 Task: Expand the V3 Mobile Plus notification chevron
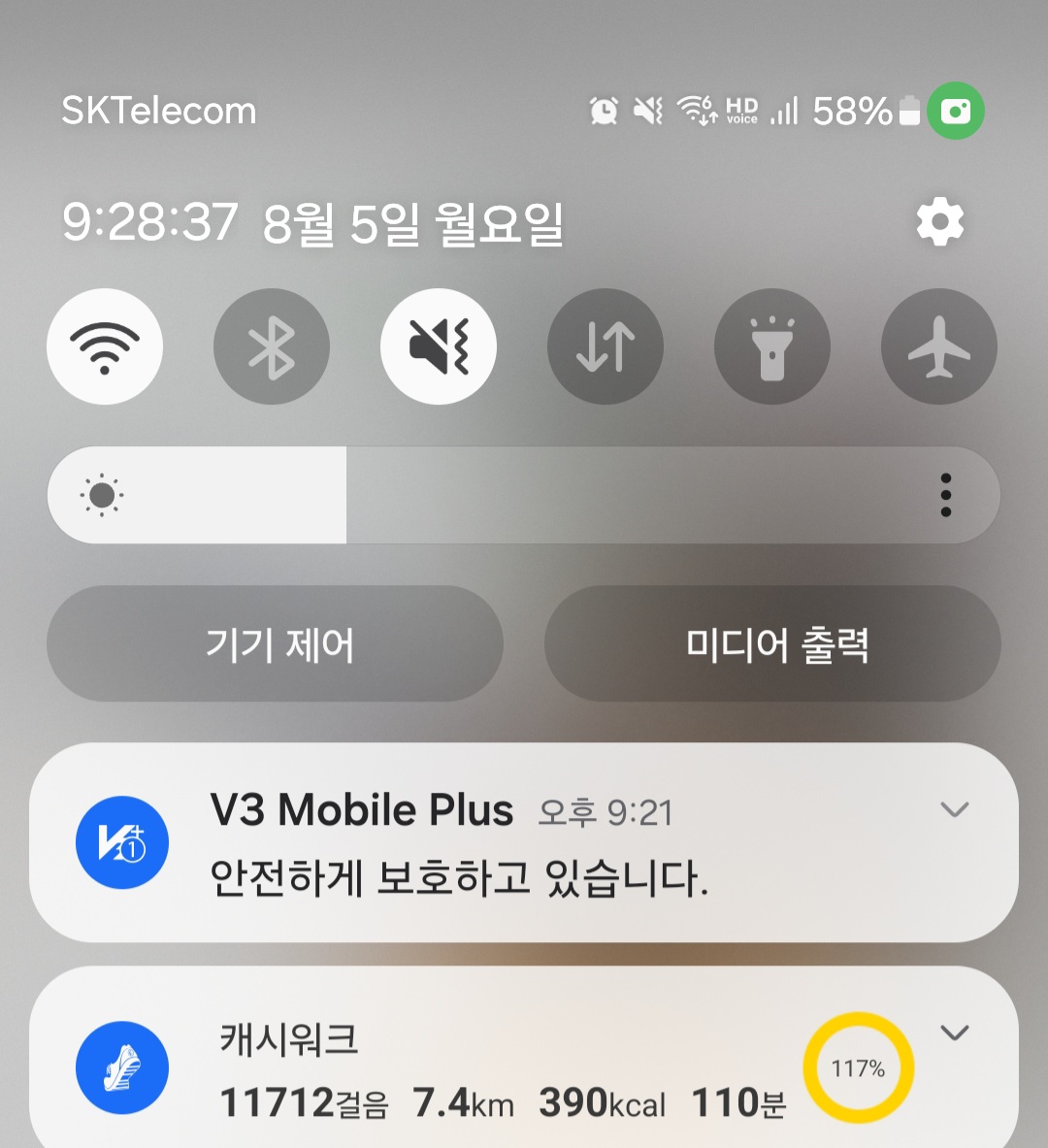(x=955, y=809)
